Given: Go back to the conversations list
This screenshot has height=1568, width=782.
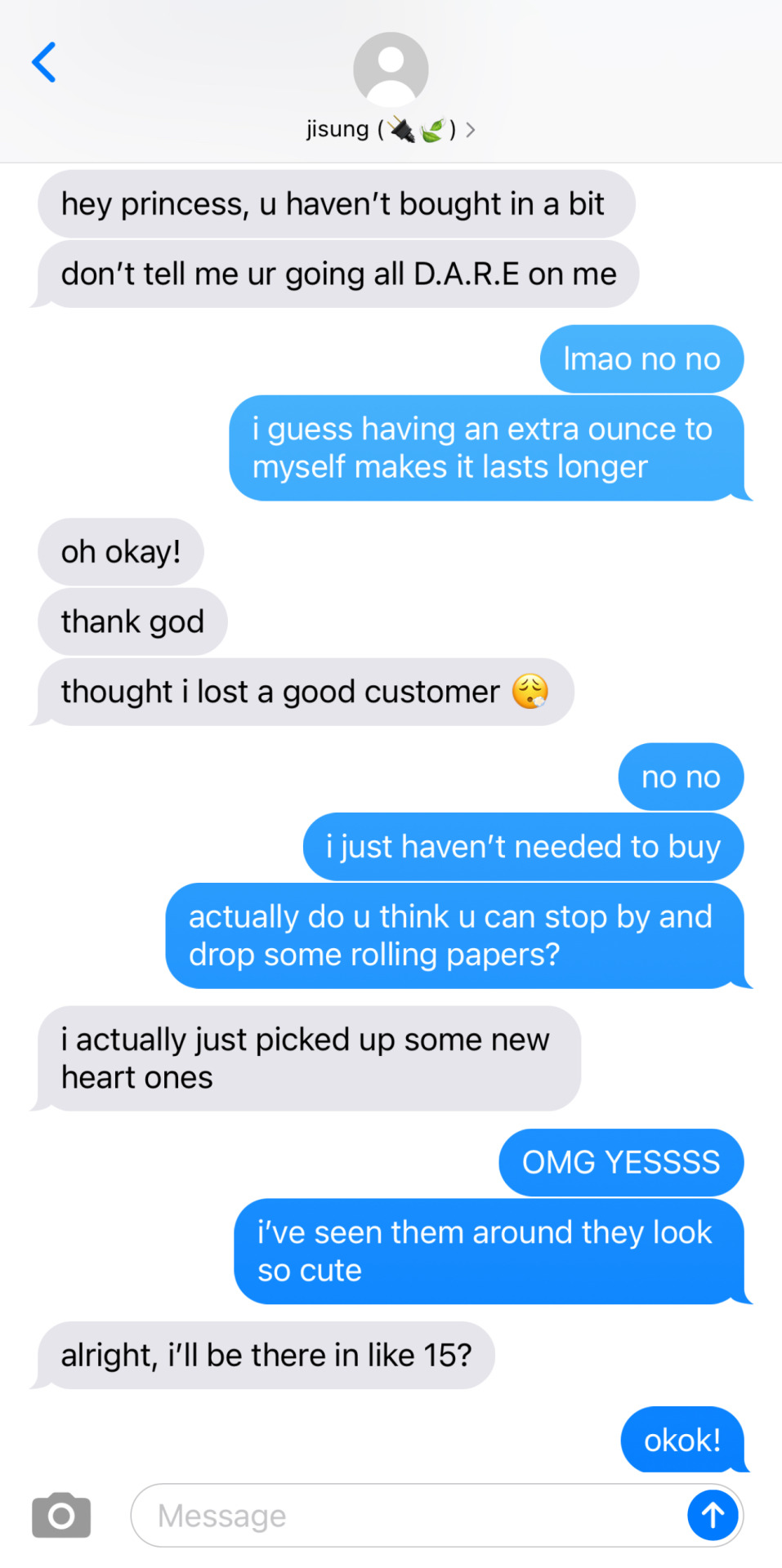Looking at the screenshot, I should coord(44,63).
